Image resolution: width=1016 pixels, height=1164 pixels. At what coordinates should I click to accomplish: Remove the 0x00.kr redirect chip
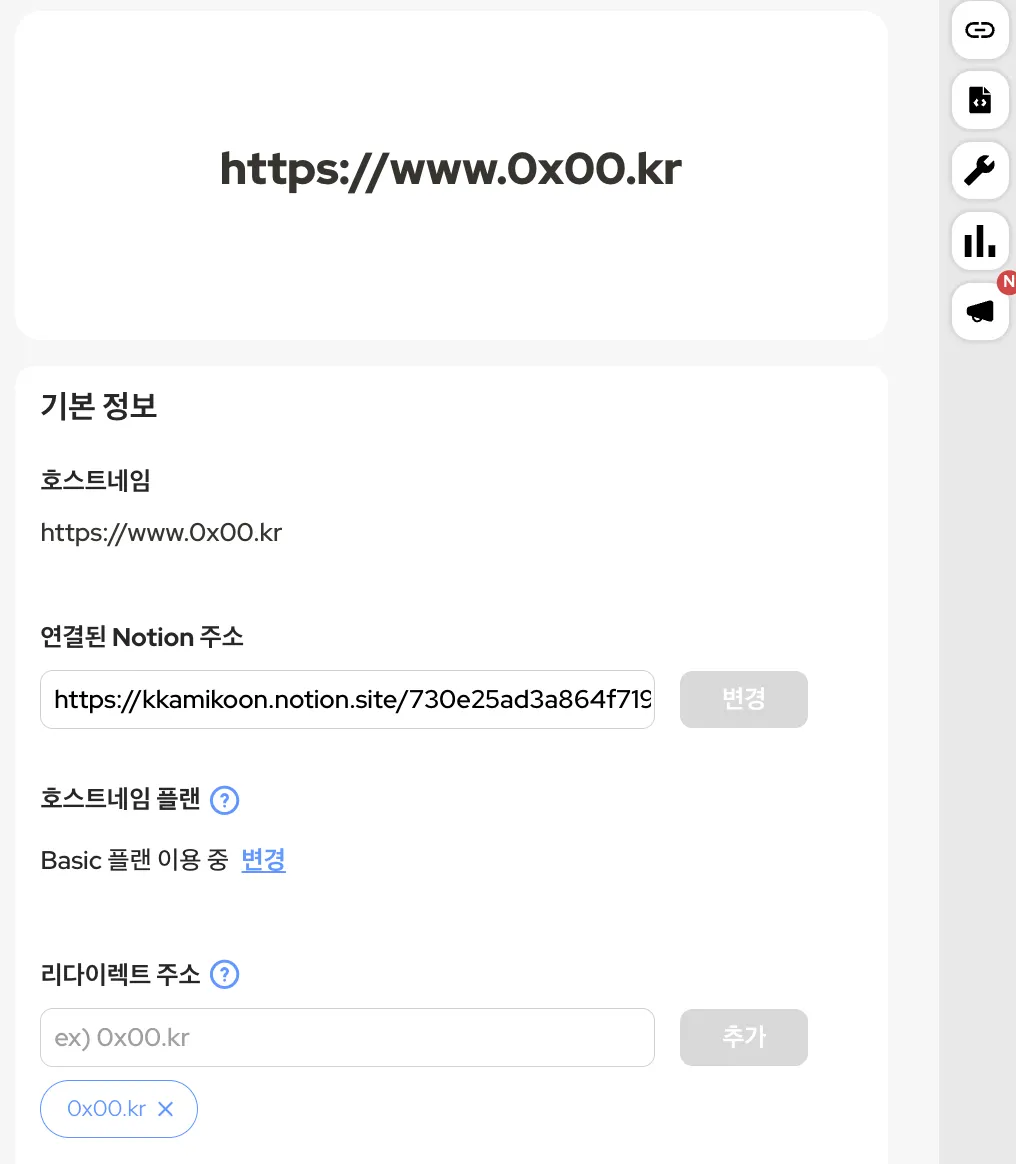pos(166,1109)
